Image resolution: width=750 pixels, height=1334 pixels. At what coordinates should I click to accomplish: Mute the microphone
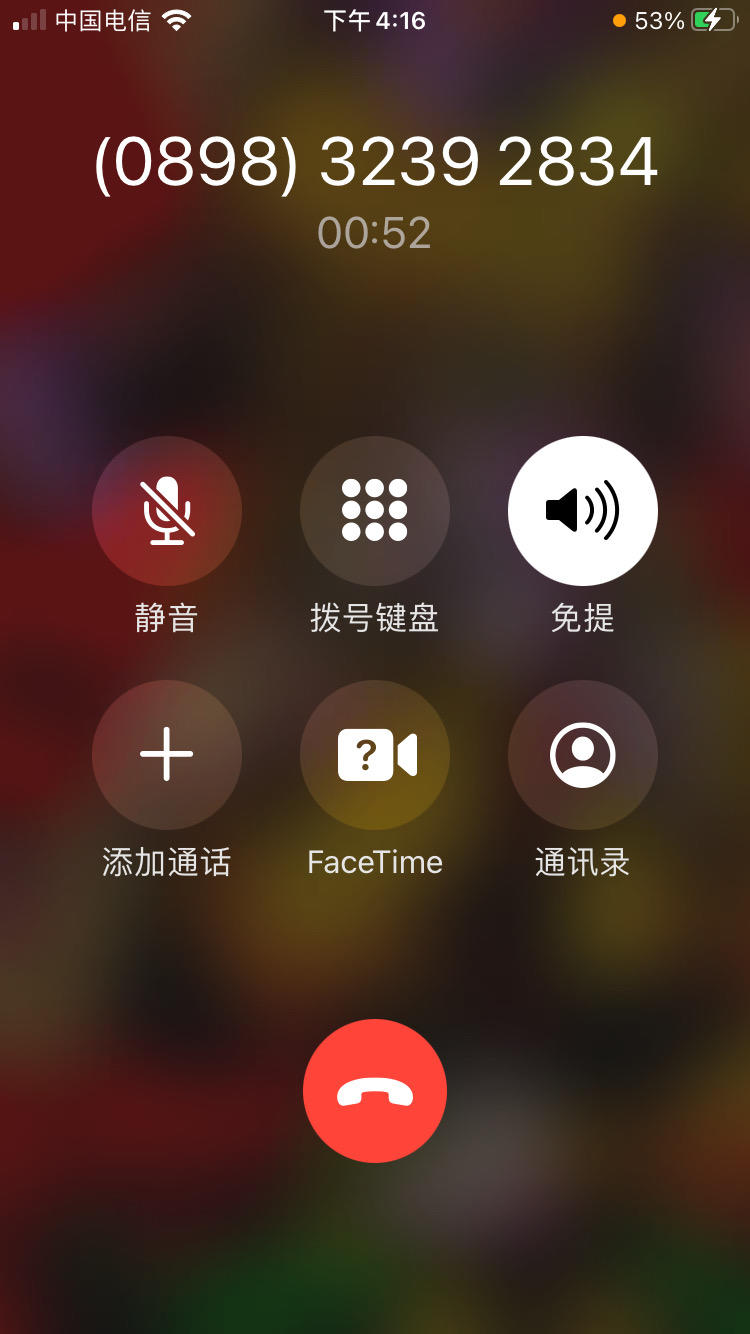coord(166,510)
